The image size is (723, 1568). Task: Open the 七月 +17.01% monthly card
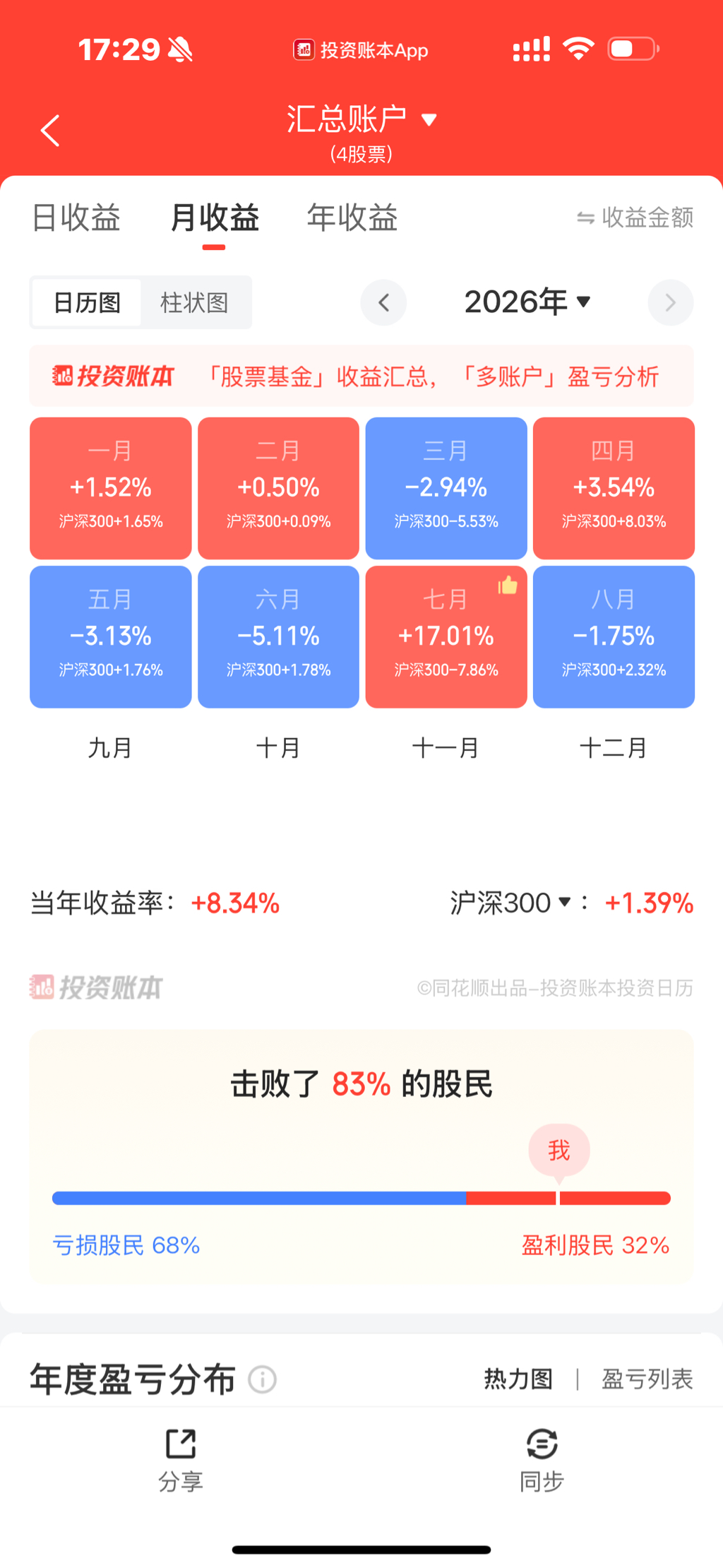446,636
